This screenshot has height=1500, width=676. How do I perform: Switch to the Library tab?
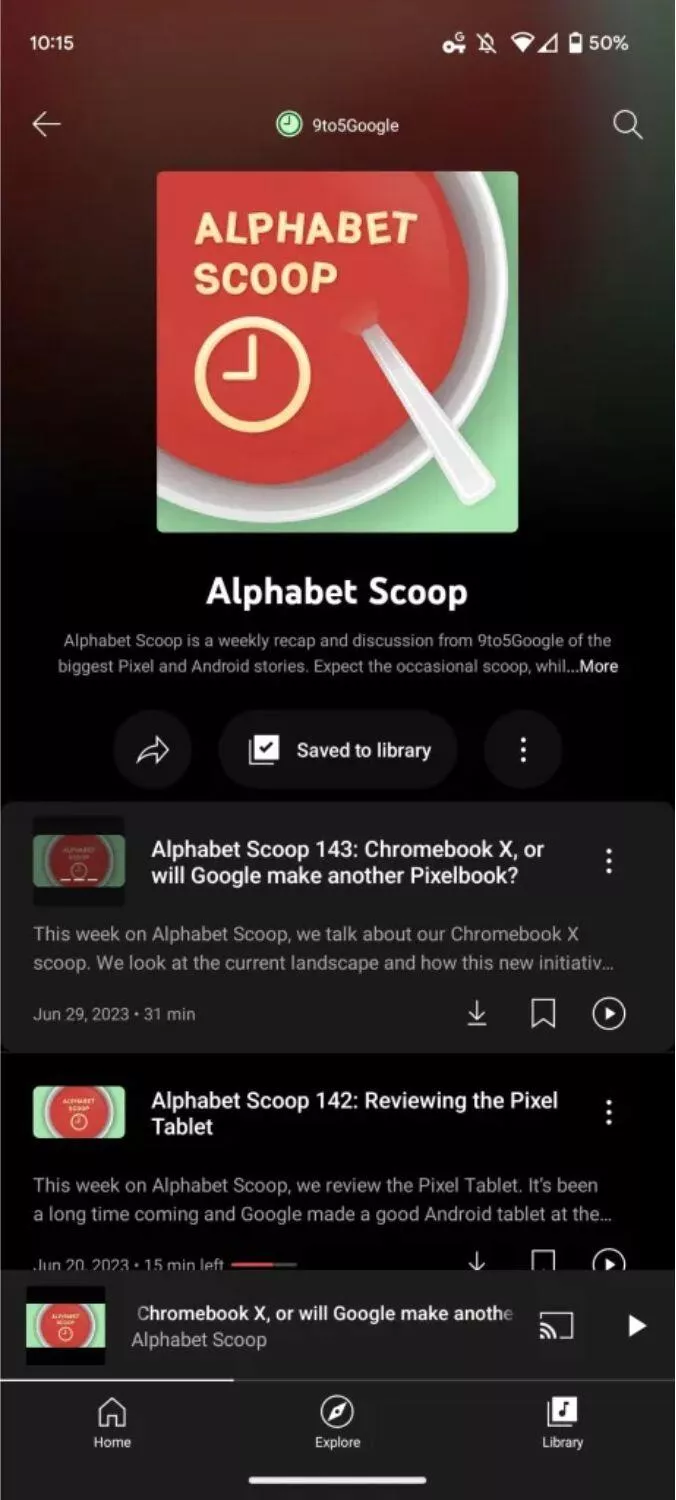[x=562, y=1422]
